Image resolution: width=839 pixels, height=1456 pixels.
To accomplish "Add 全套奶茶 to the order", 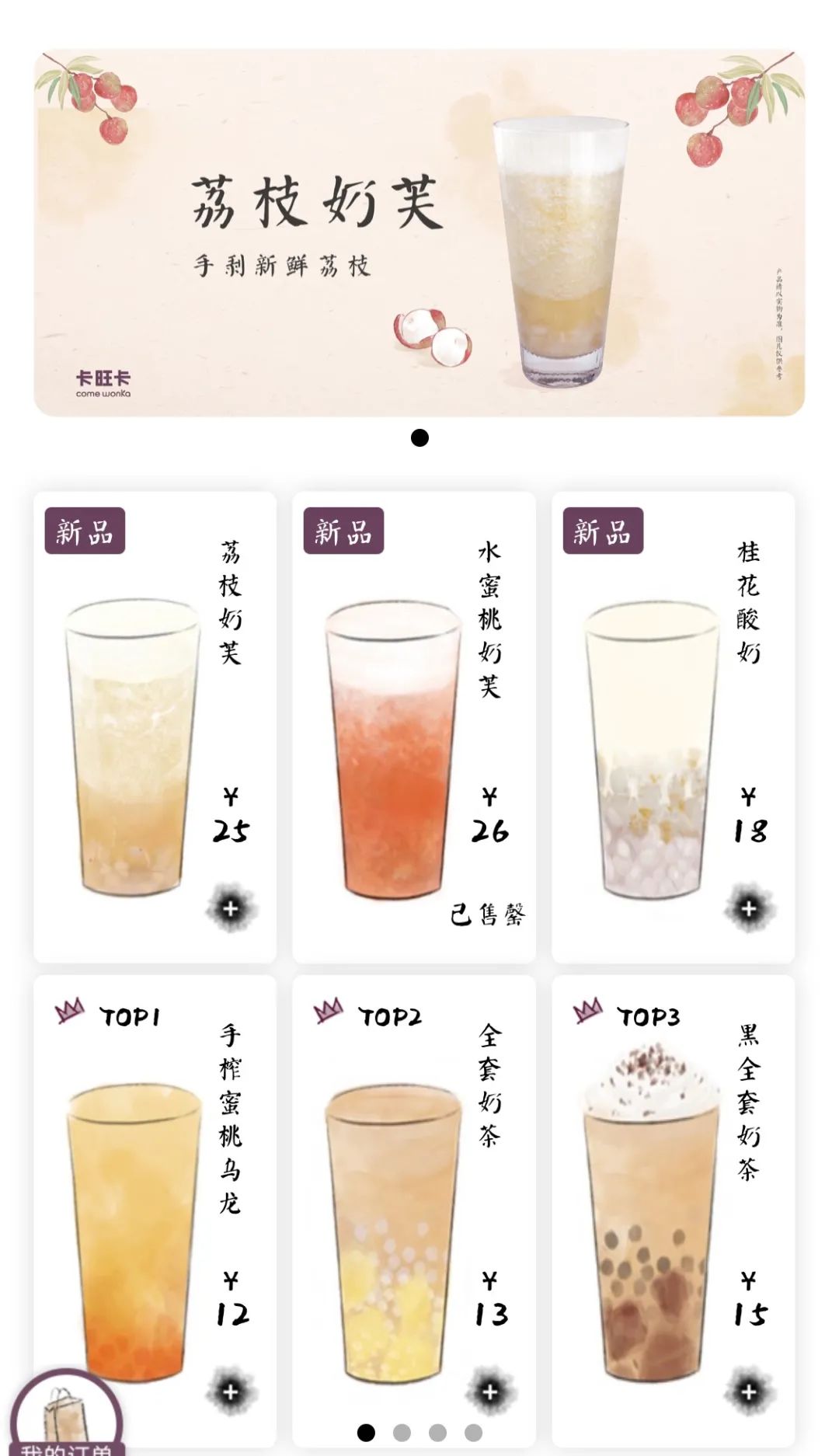I will pos(489,1392).
